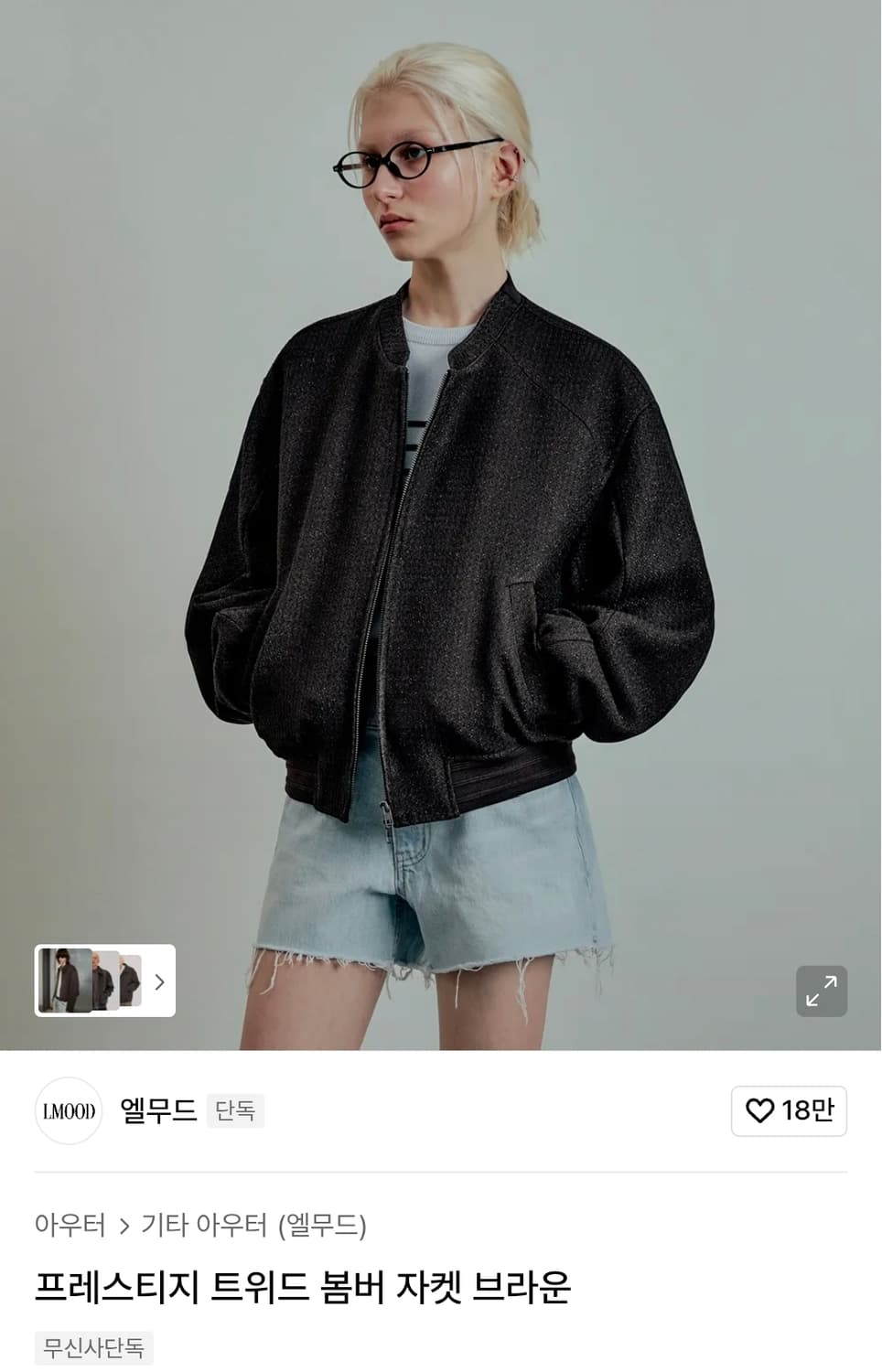Click the 단독 badge next to the brand name
Viewport: 882px width, 1372px height.
[235, 1110]
